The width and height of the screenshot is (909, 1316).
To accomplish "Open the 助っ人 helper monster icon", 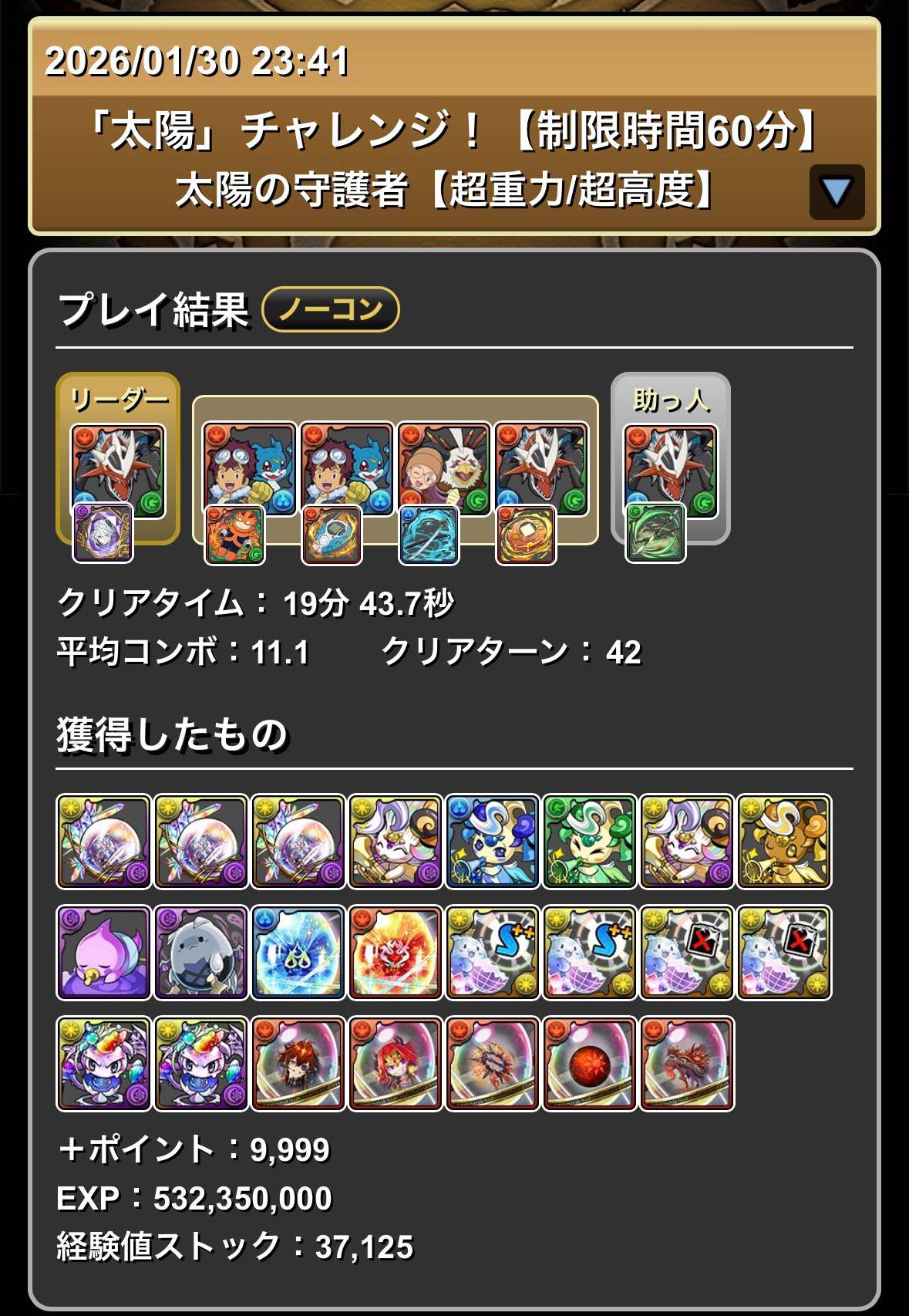I will [670, 470].
